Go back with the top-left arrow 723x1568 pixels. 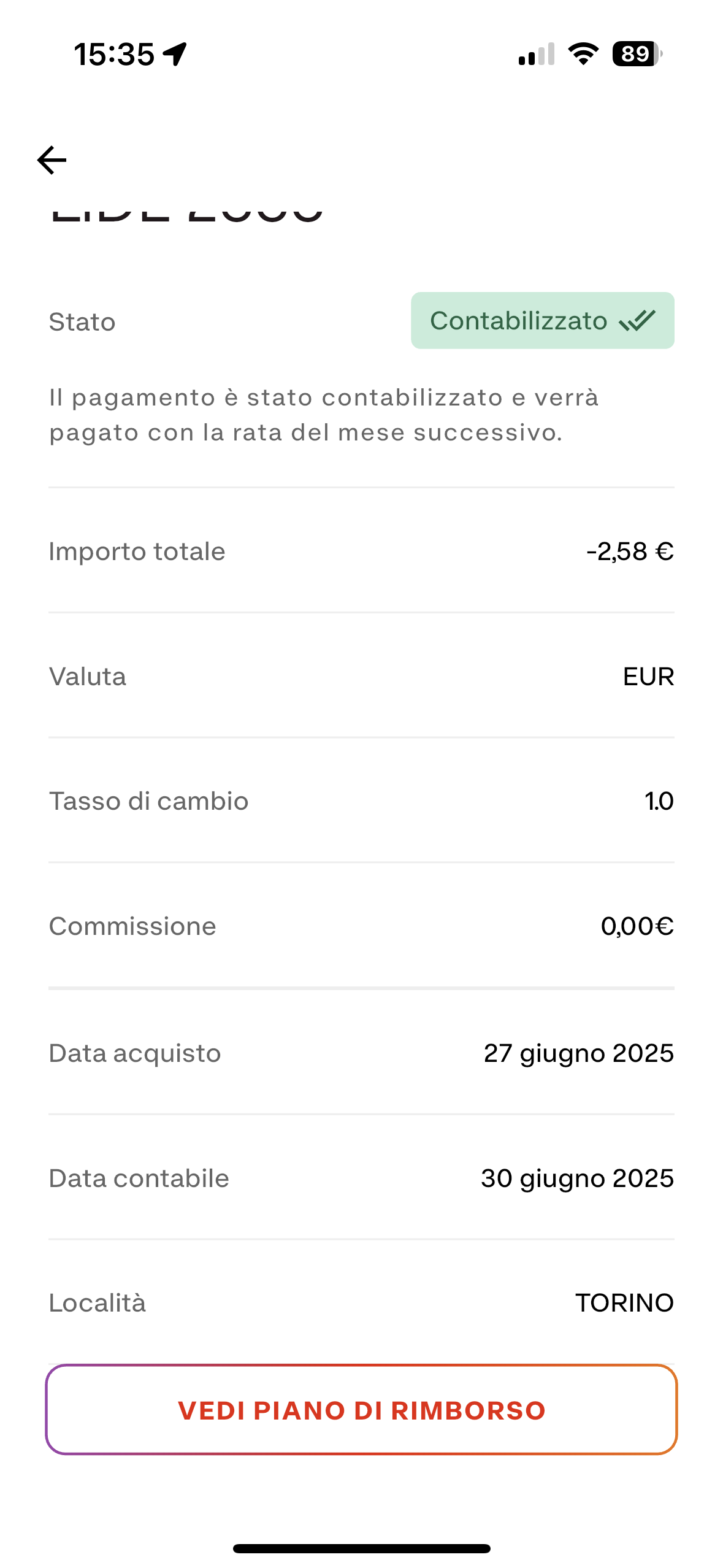point(52,160)
